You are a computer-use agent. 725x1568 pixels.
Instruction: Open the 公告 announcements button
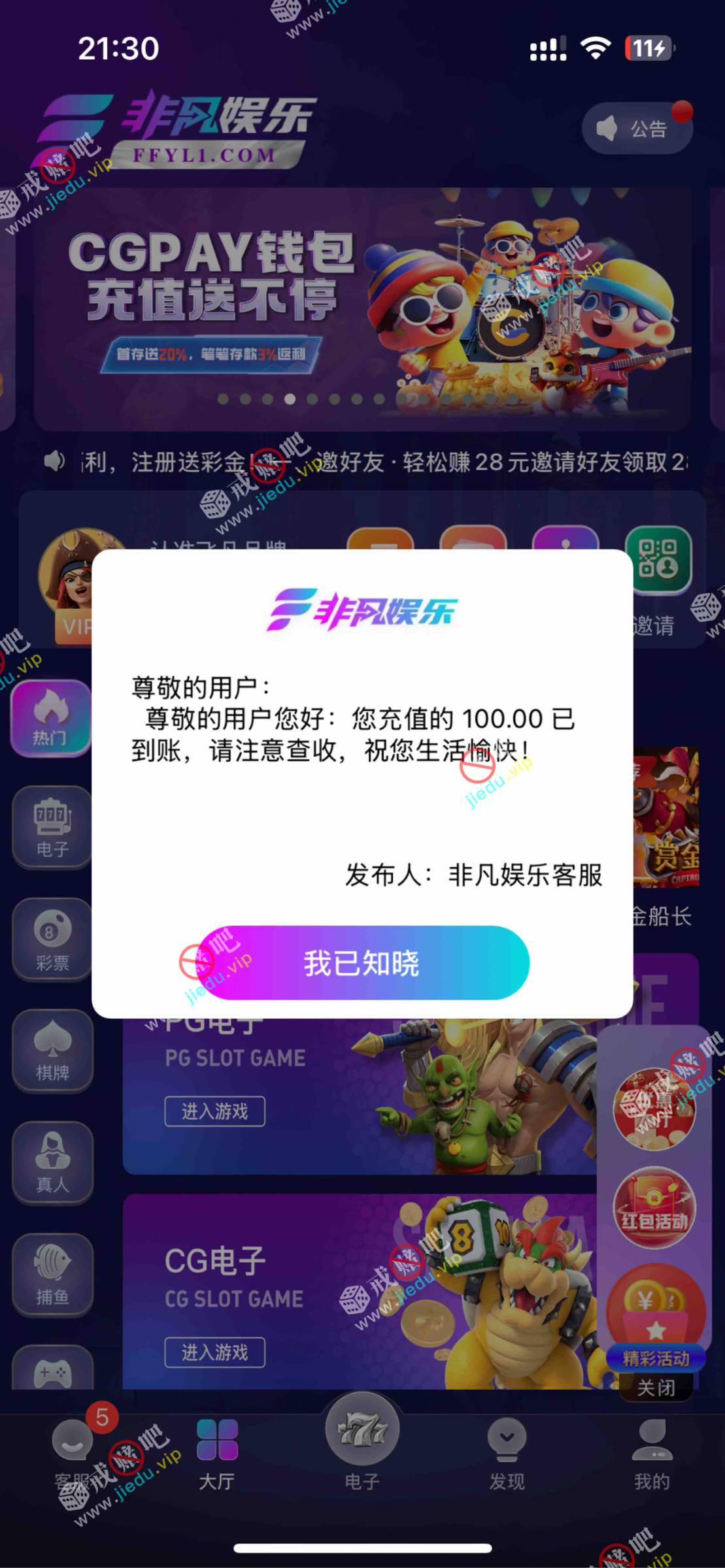pos(637,129)
